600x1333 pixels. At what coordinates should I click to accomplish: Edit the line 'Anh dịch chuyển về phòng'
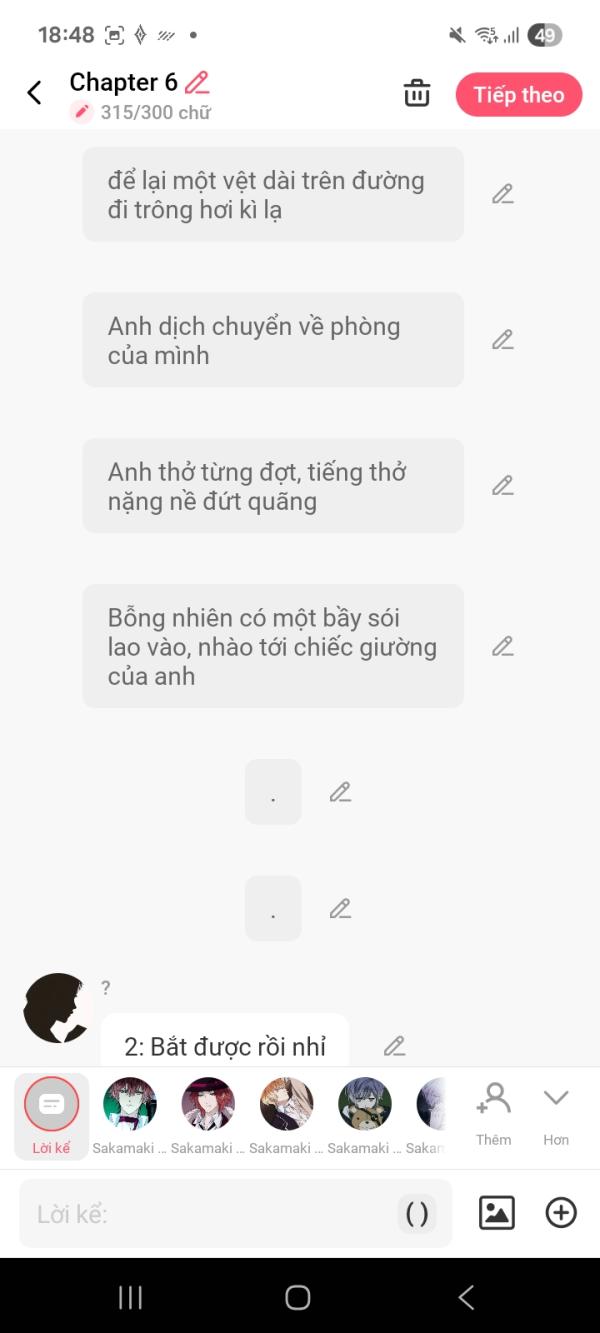[x=502, y=340]
